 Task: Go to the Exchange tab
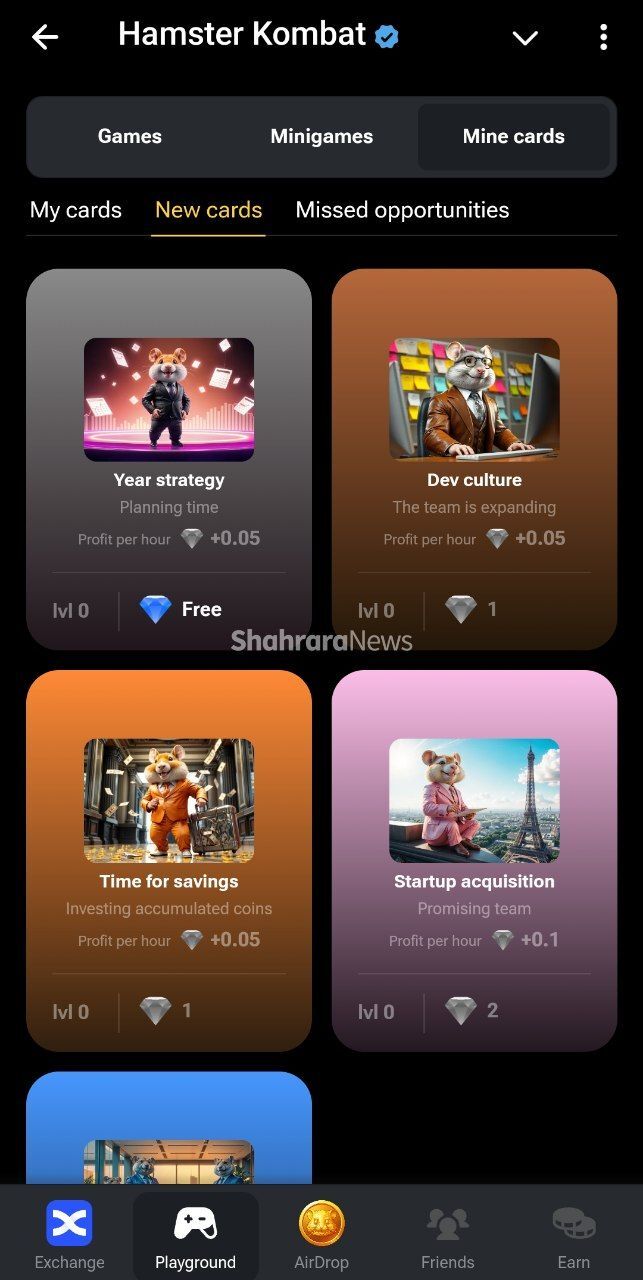point(69,1234)
